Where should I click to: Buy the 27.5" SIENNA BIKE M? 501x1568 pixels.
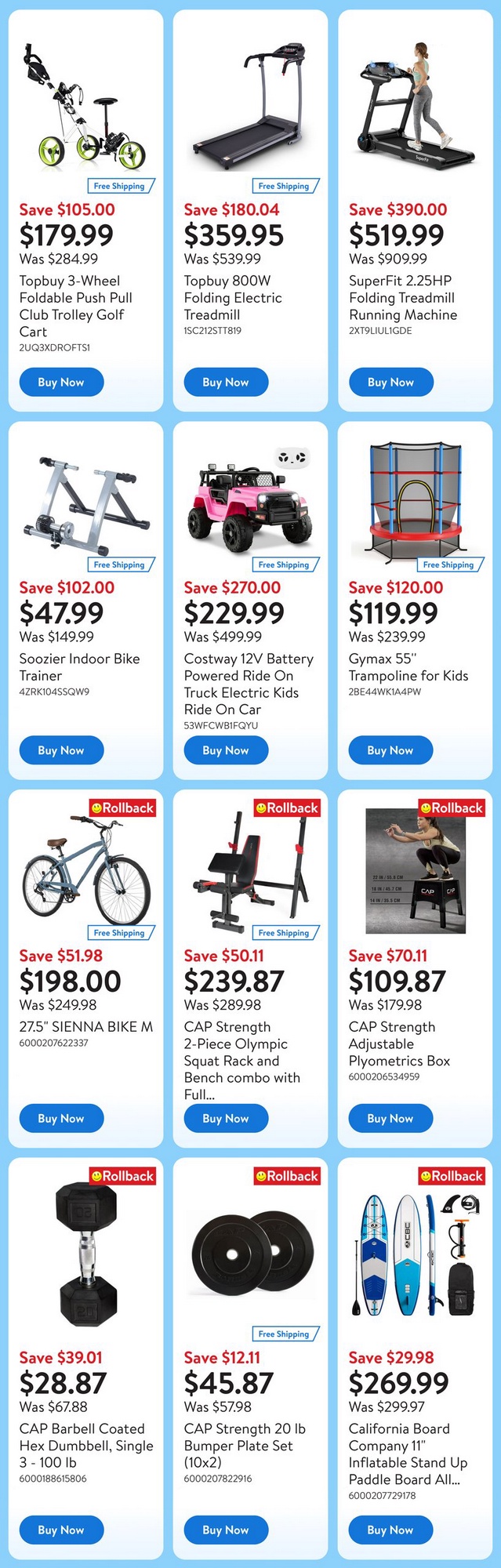tap(61, 1119)
